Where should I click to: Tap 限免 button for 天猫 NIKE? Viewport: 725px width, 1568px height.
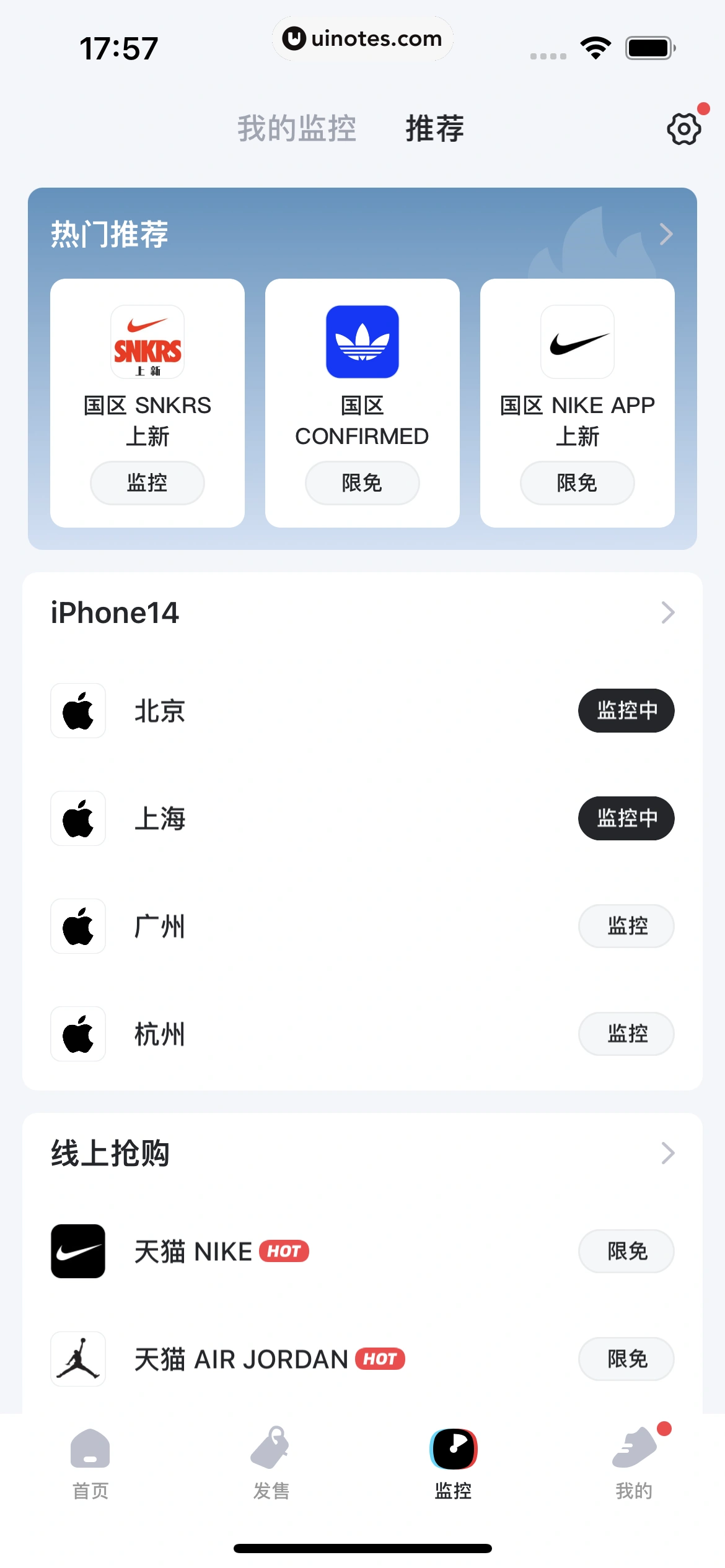coord(626,1251)
